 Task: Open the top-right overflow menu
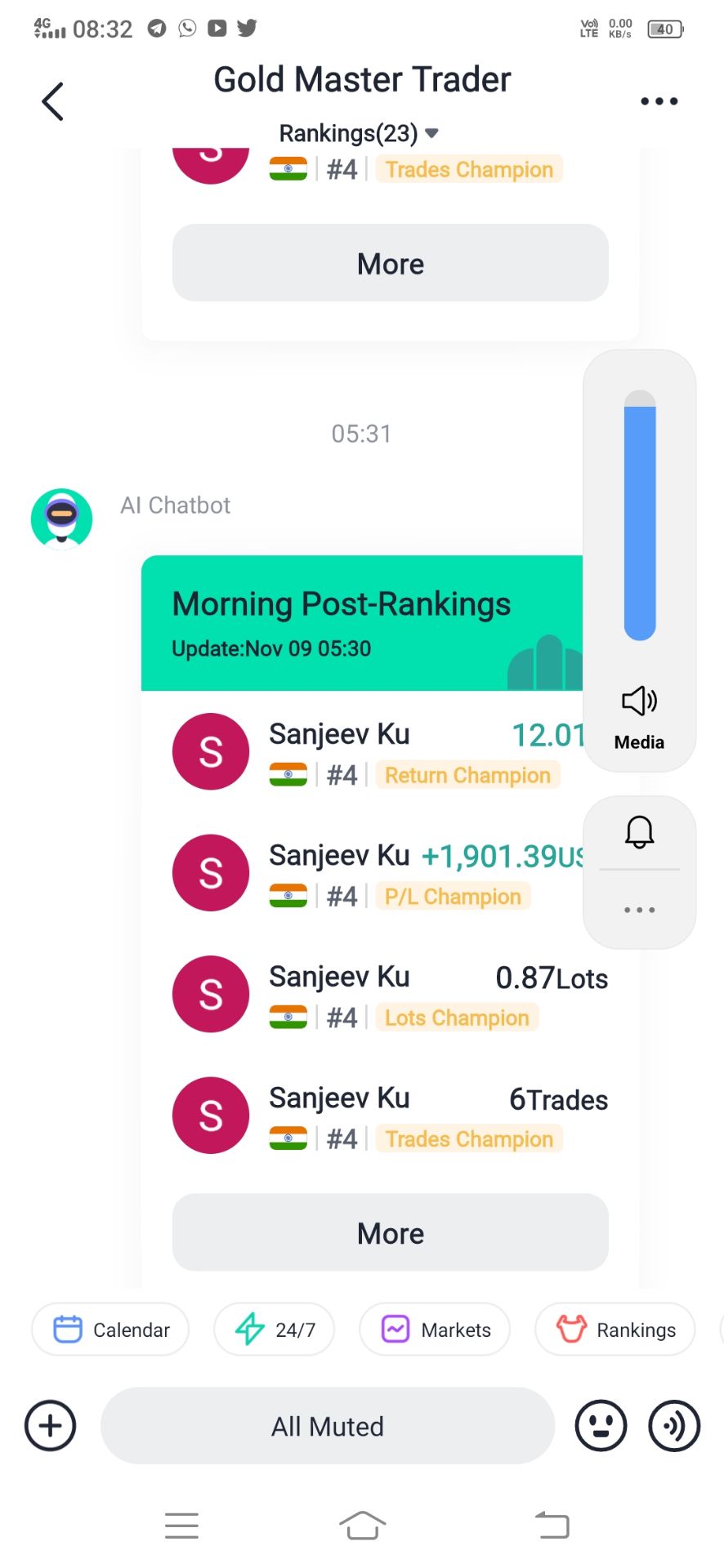659,101
